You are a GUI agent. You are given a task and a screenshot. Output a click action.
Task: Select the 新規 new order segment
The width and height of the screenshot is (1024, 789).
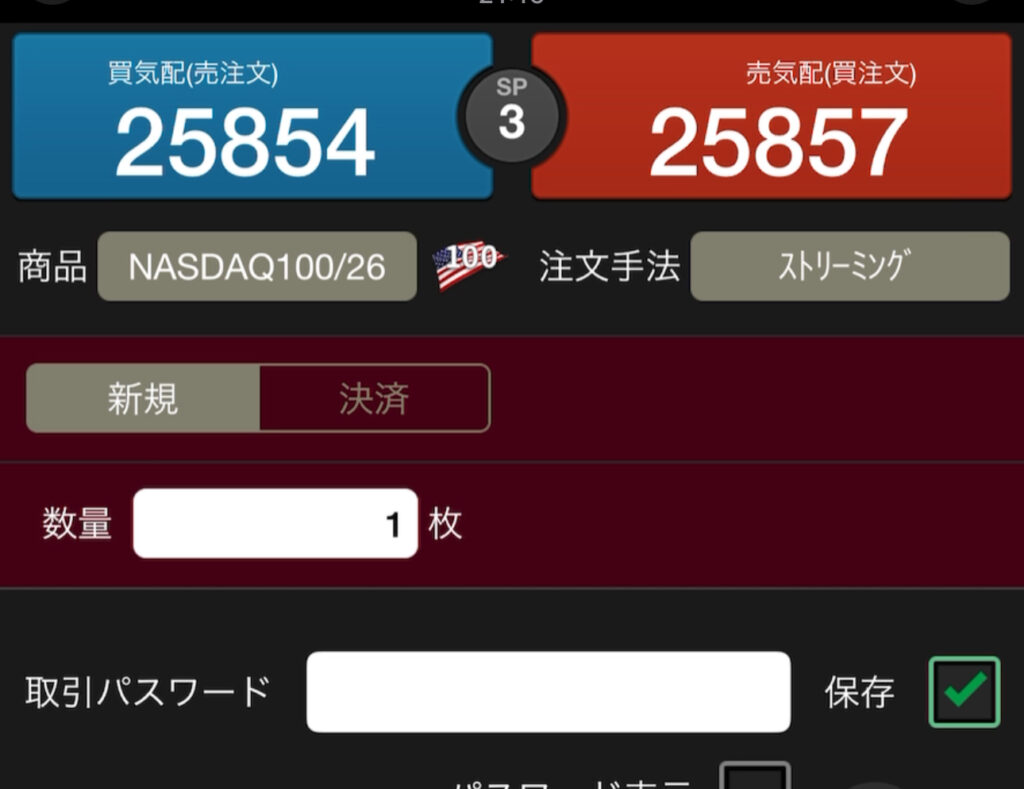(143, 398)
